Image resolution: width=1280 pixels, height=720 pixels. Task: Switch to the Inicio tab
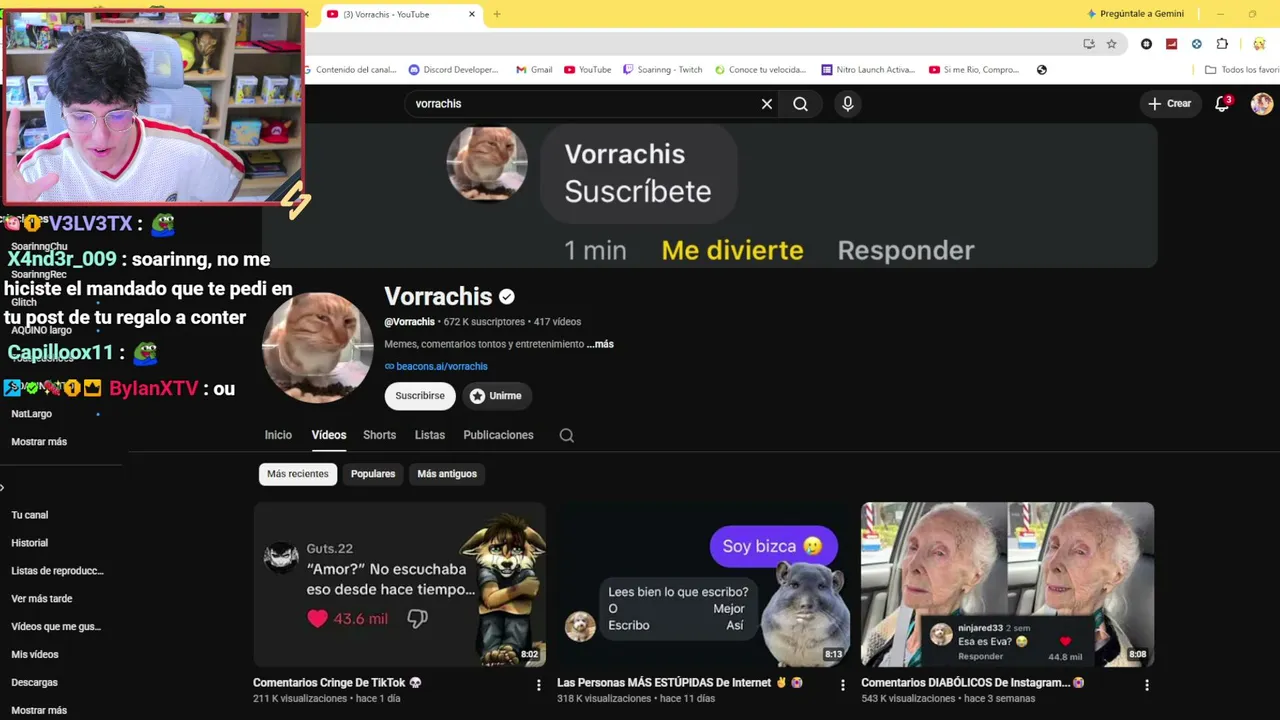pos(278,435)
